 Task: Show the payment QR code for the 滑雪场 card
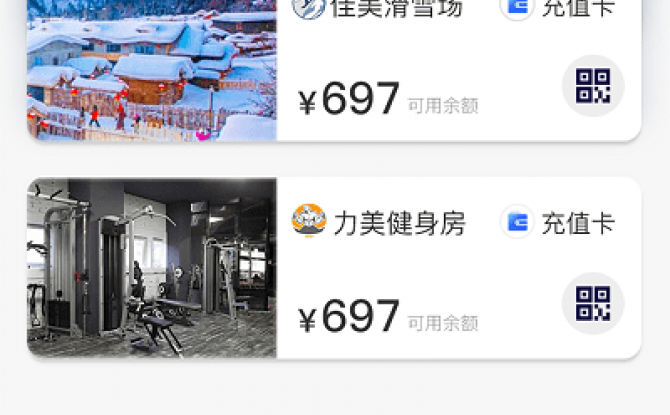(x=592, y=86)
